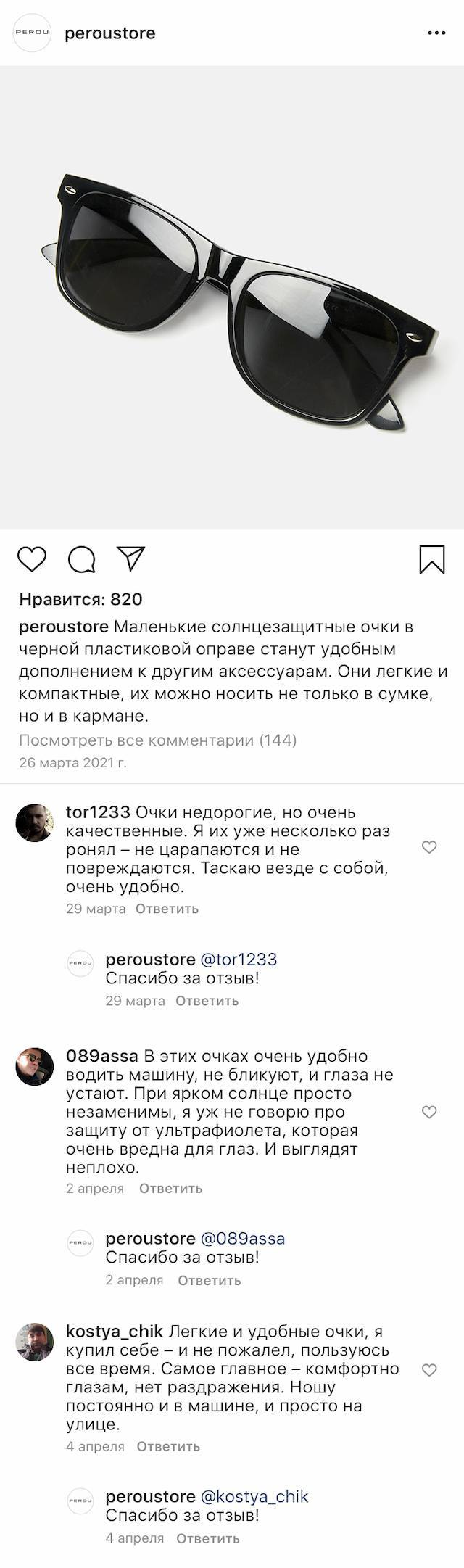Like tor1233's comment
The image size is (464, 1568).
click(x=429, y=847)
